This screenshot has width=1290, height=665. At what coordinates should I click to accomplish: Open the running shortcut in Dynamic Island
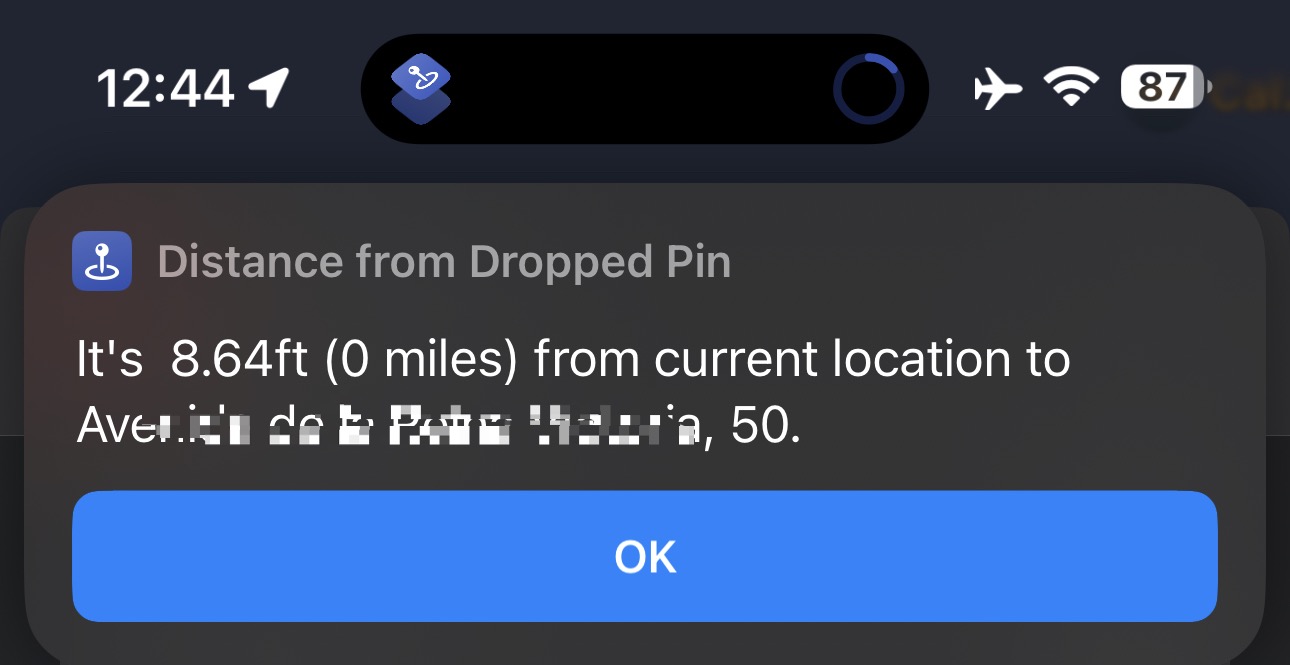(421, 89)
